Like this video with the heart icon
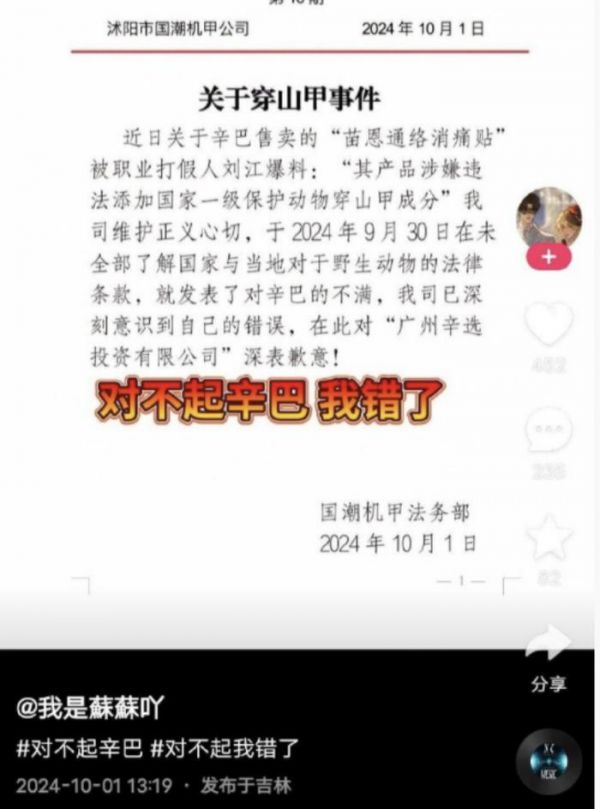Screen dimensions: 600x809 click(x=549, y=325)
